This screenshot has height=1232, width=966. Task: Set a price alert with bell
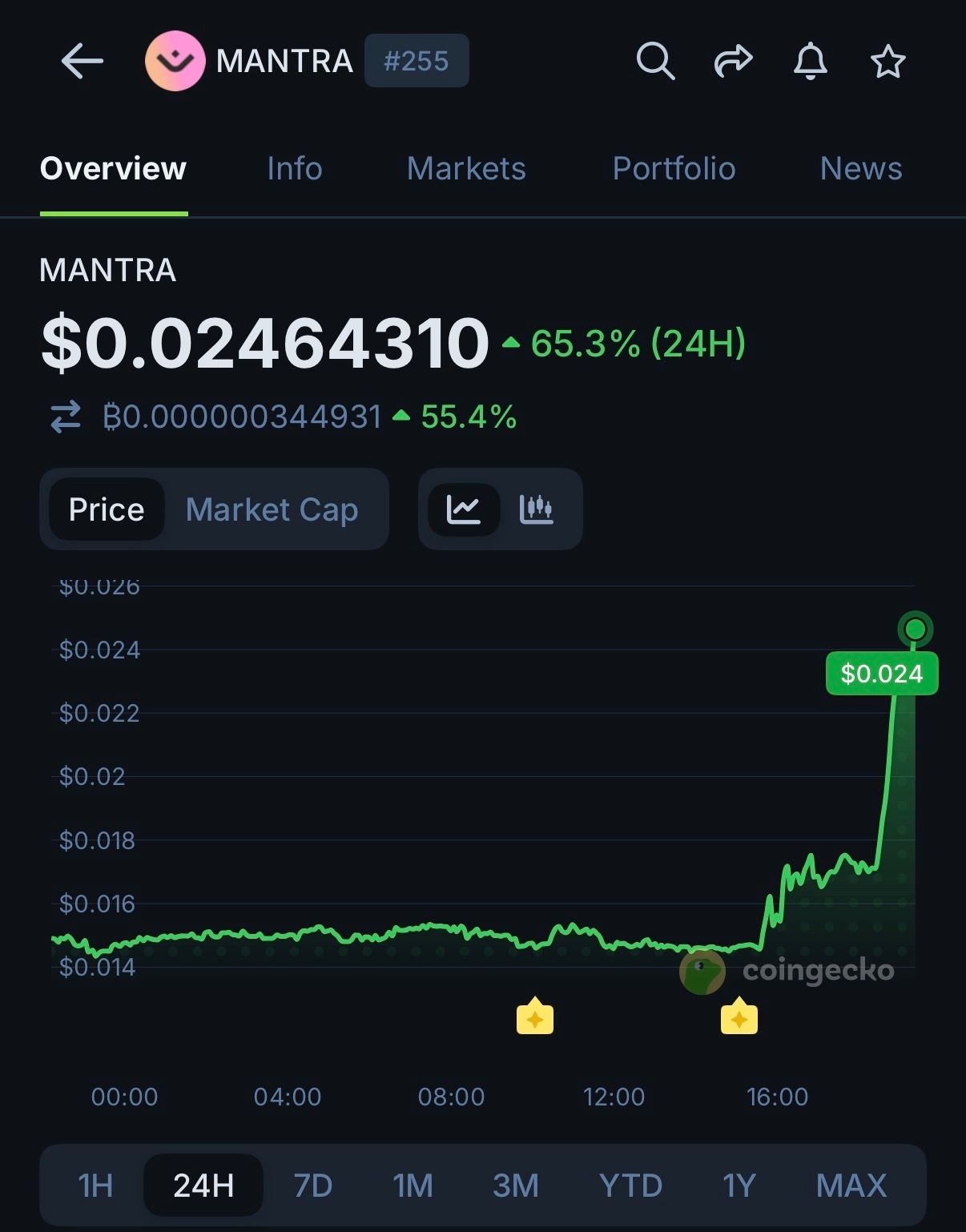click(x=810, y=61)
